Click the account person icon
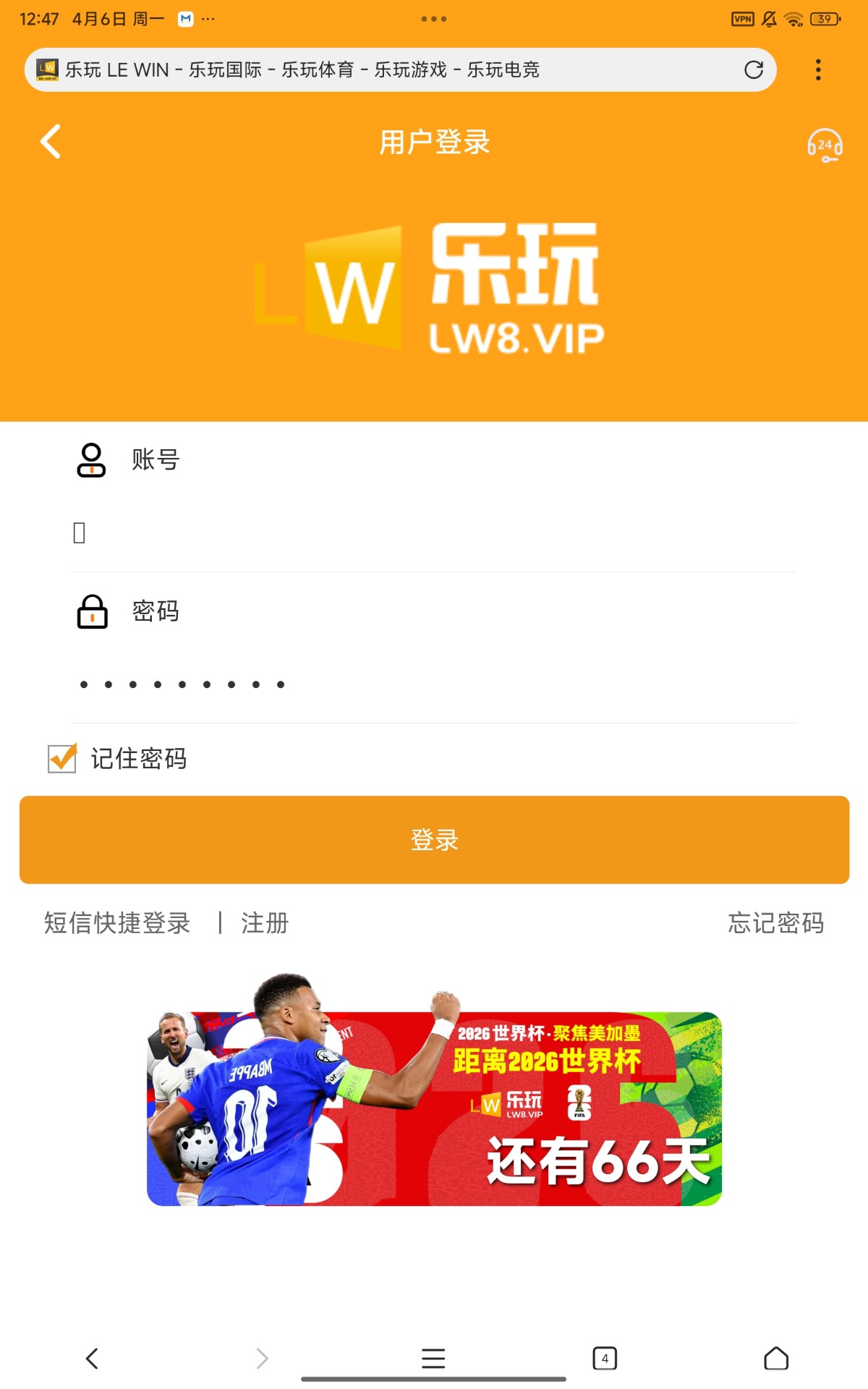 click(x=91, y=459)
